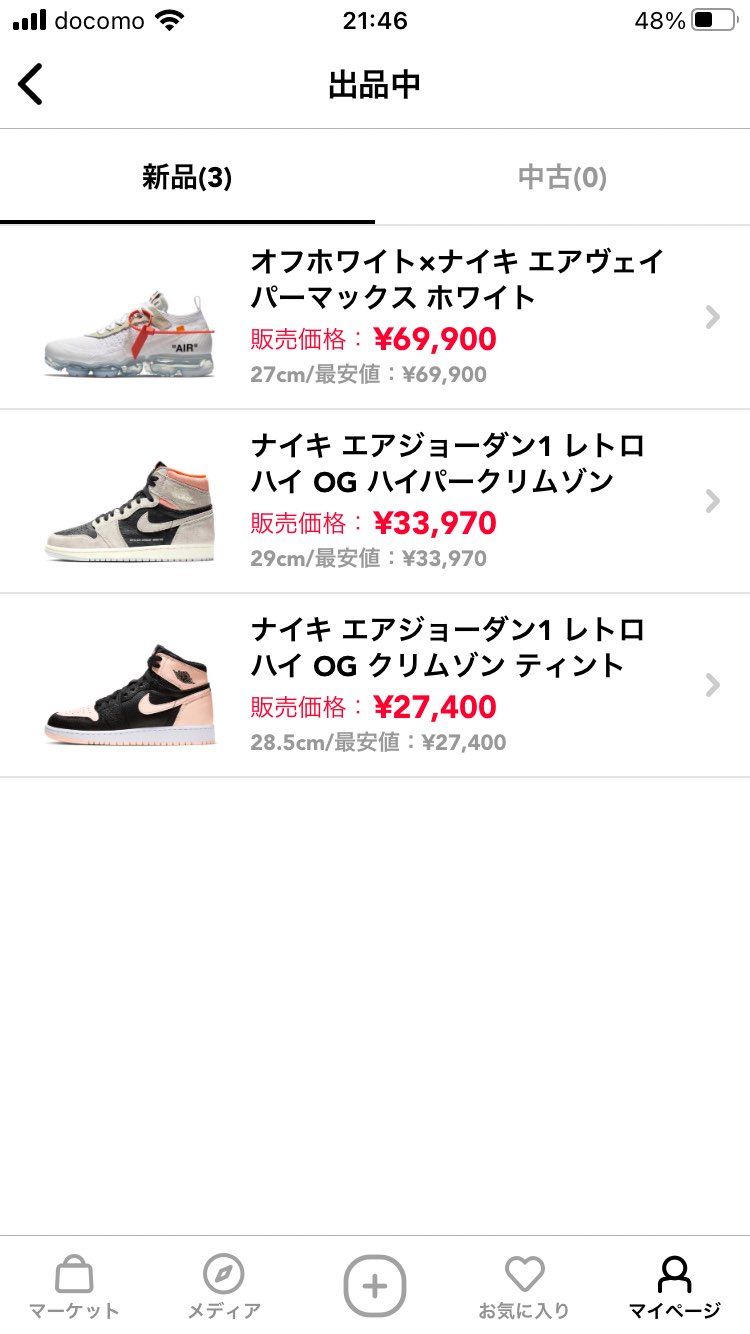Image resolution: width=750 pixels, height=1334 pixels.
Task: Expand the クリムゾン ティント listing chevron
Action: (712, 685)
